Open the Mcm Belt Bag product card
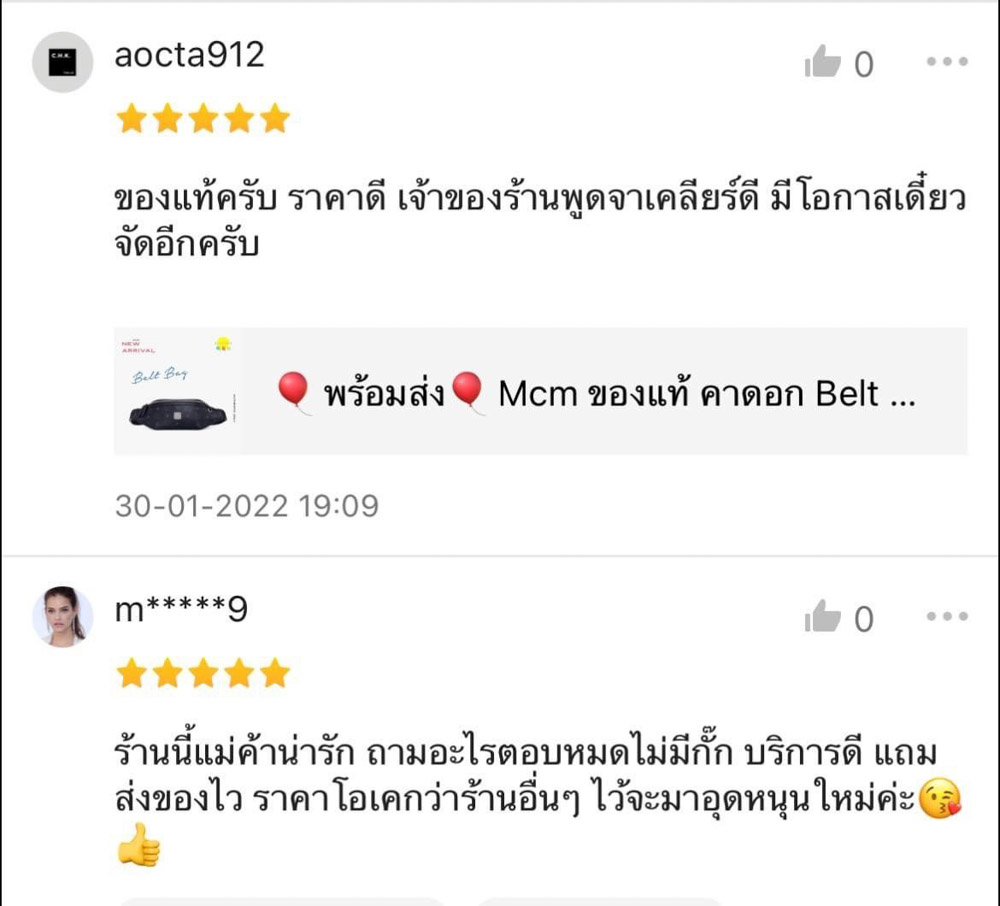The image size is (1000, 906). tap(540, 392)
